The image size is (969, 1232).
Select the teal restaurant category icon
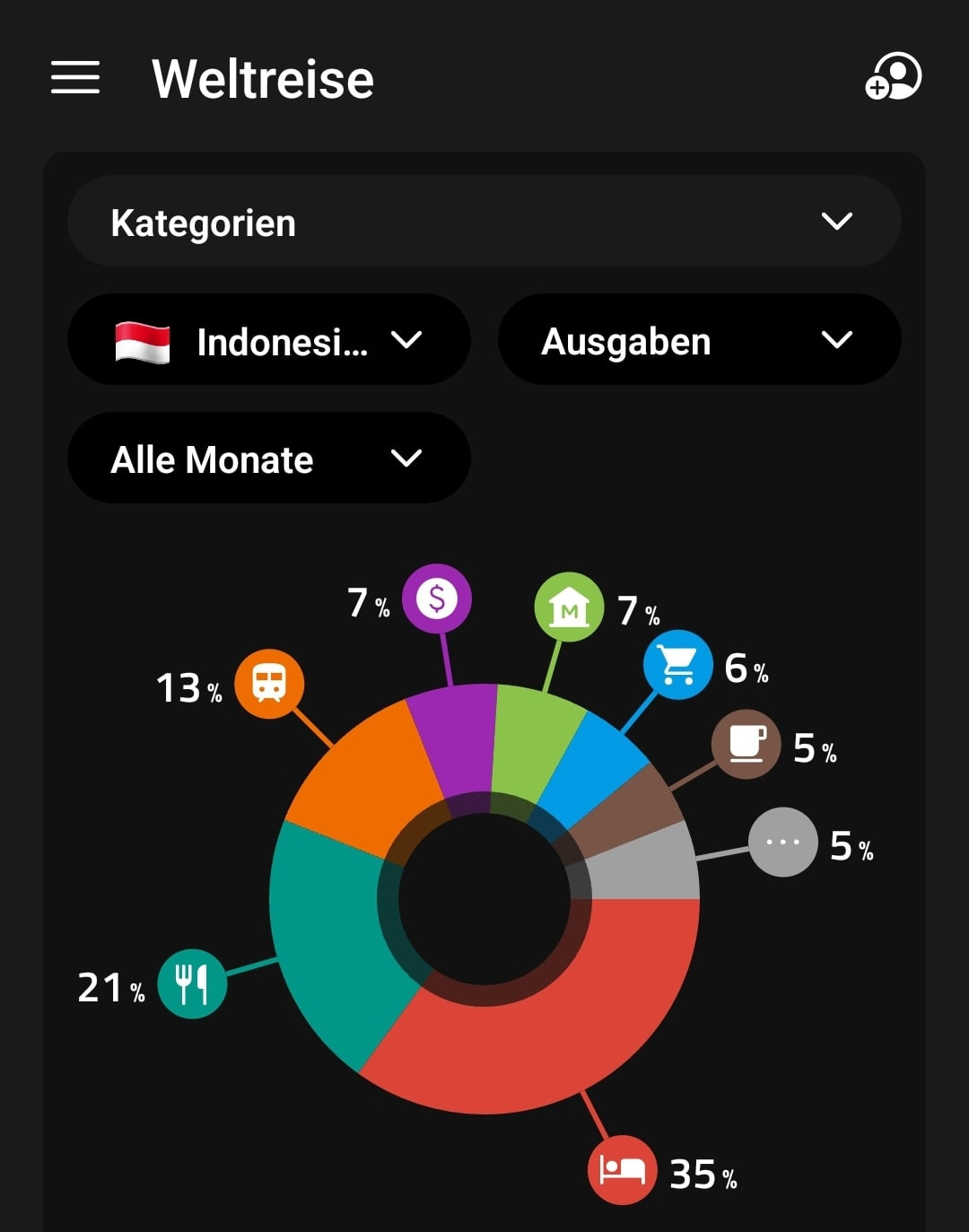coord(192,983)
